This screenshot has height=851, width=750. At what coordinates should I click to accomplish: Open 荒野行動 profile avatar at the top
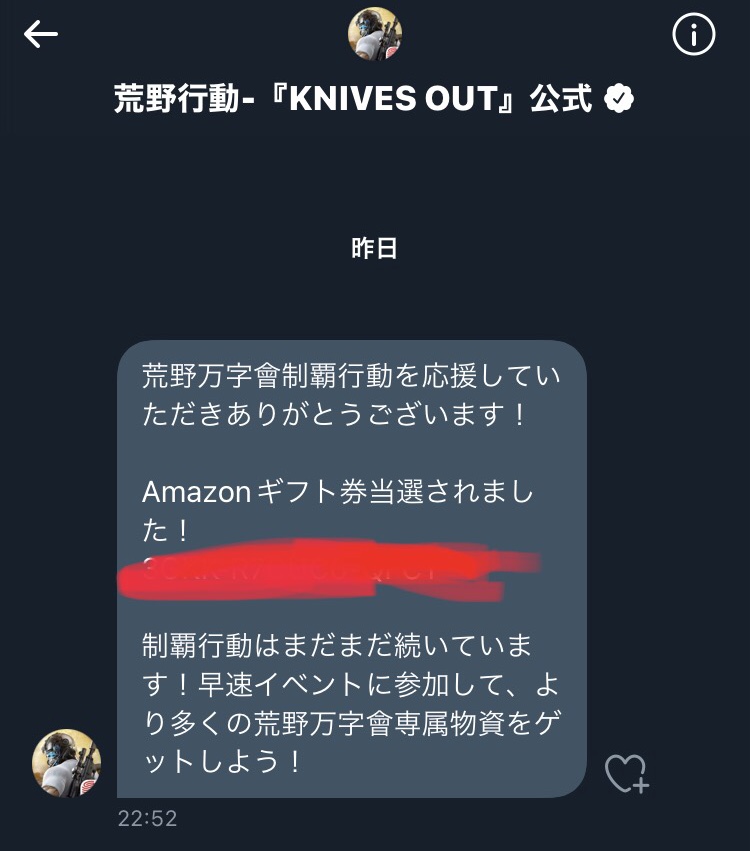pos(375,34)
